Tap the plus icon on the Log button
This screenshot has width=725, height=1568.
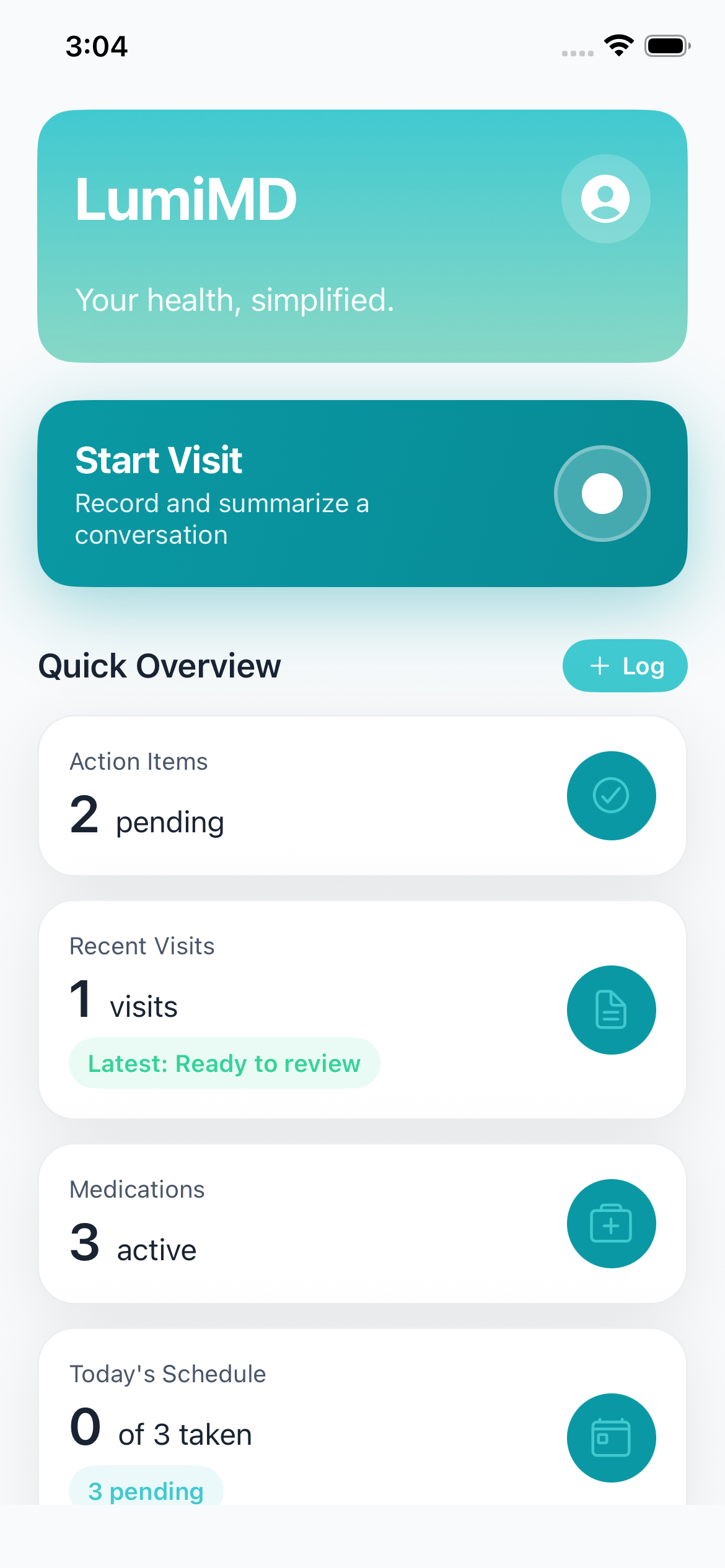(599, 666)
